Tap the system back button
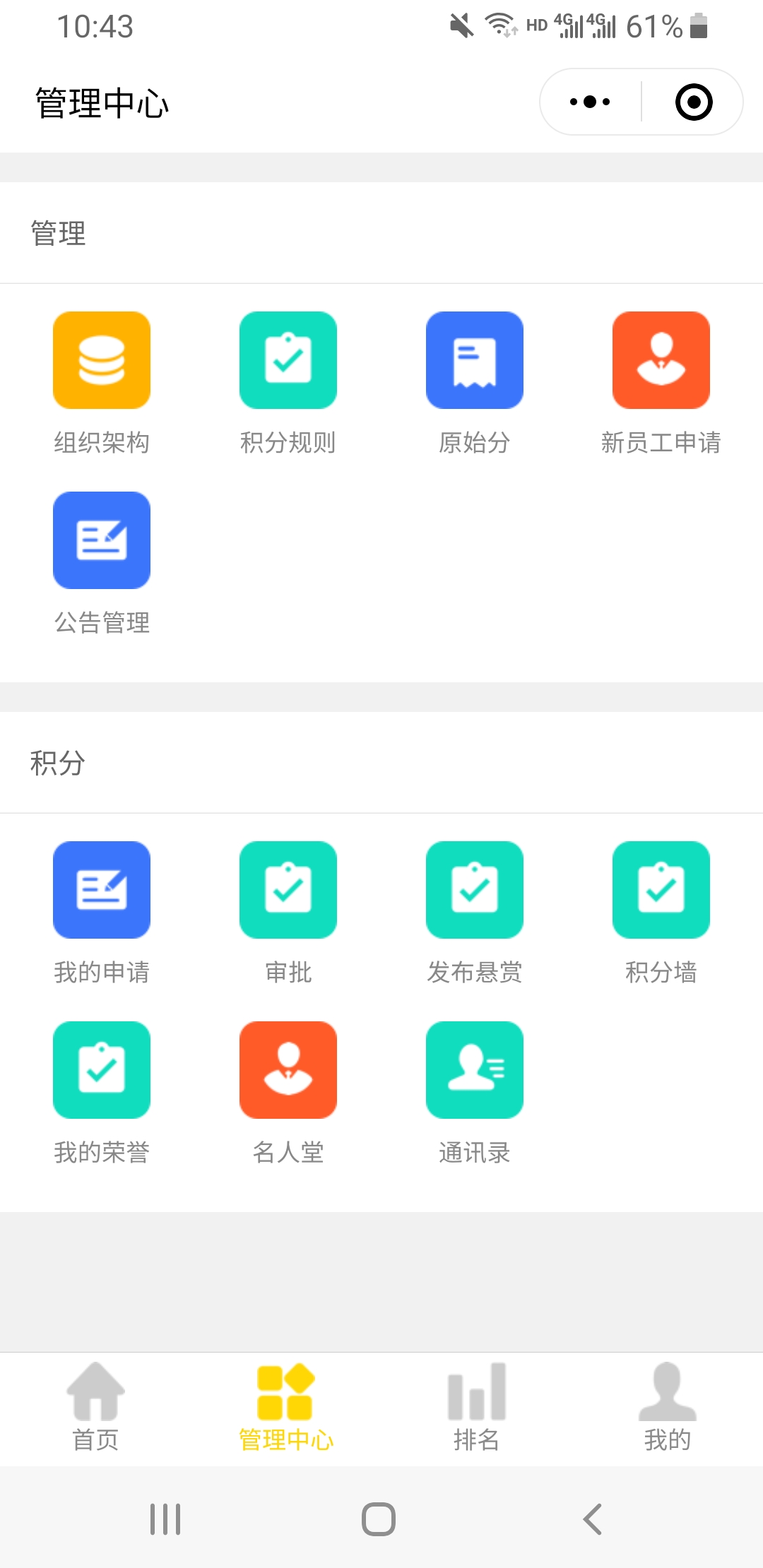This screenshot has width=763, height=1568. (592, 1519)
